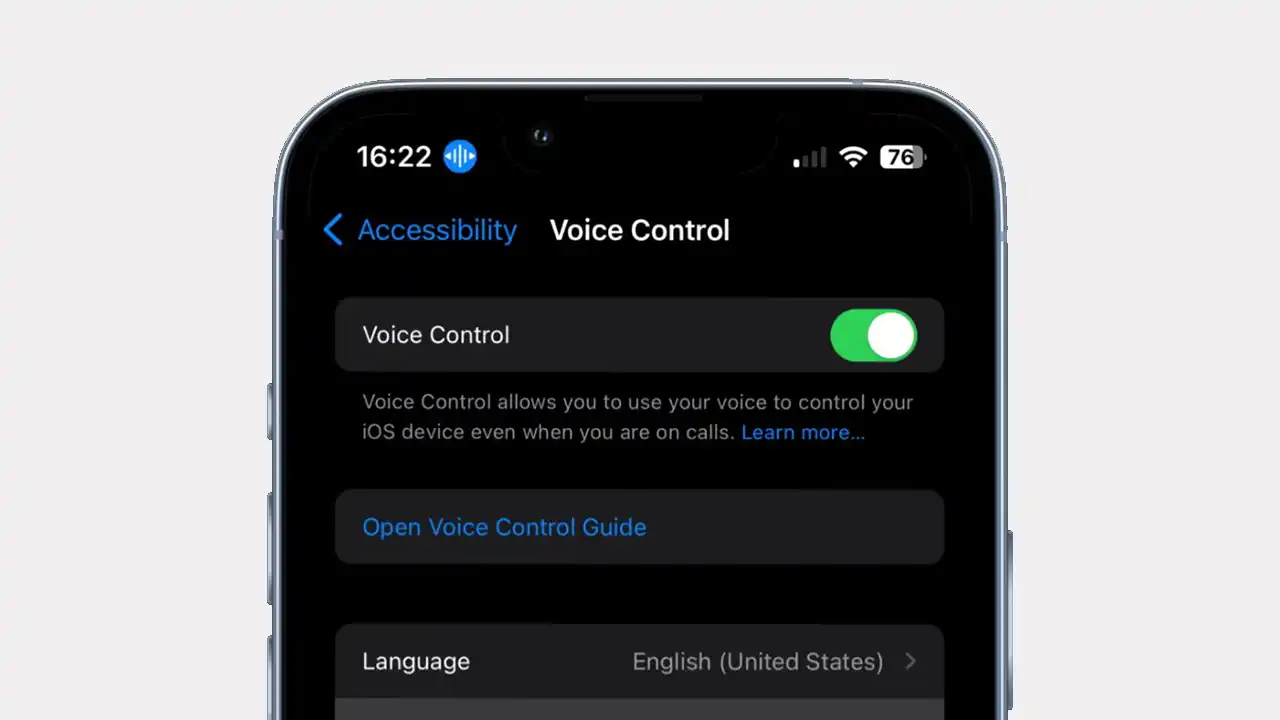The image size is (1280, 720).
Task: Open the Language setting row
Action: pyautogui.click(x=640, y=661)
